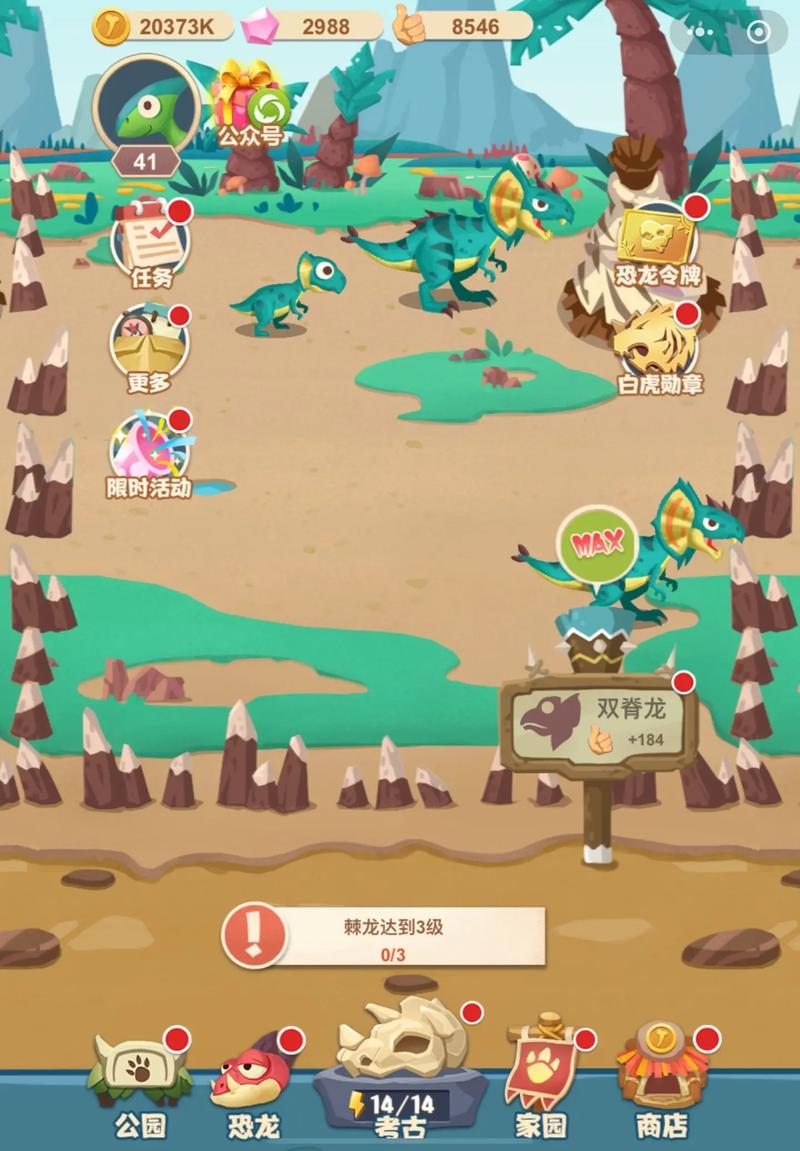Open the 商店 shop tab
The width and height of the screenshot is (800, 1151).
pyautogui.click(x=662, y=1087)
